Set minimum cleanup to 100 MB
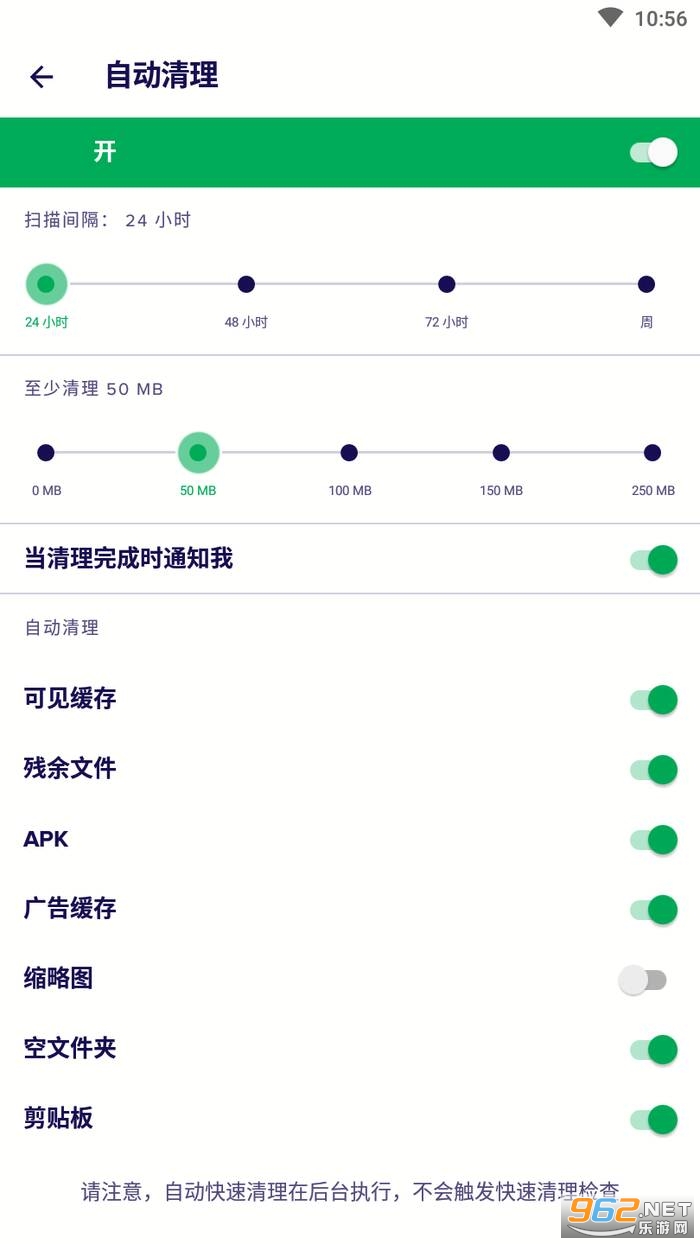700x1244 pixels. pyautogui.click(x=349, y=453)
